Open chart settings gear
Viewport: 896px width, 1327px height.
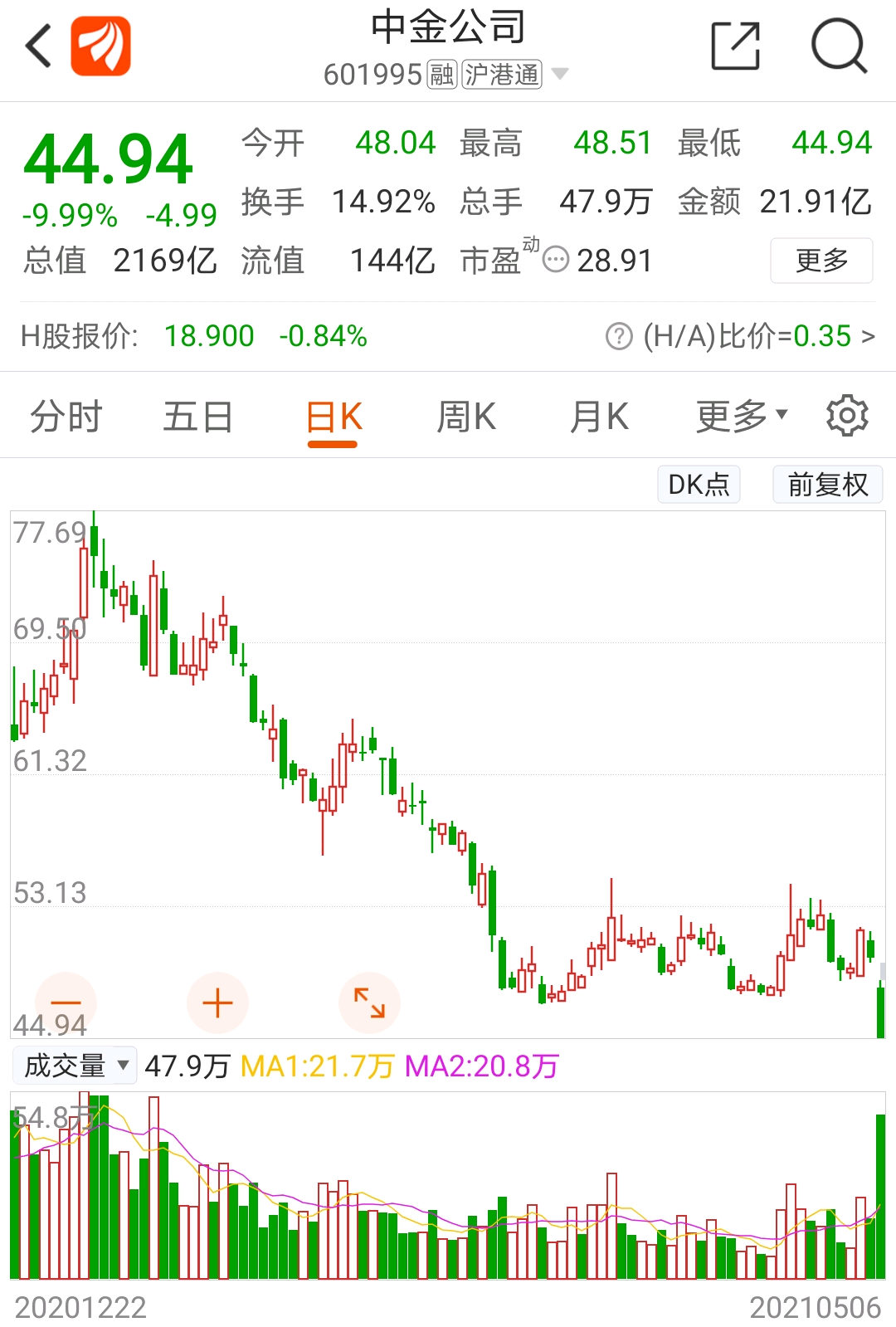[847, 416]
